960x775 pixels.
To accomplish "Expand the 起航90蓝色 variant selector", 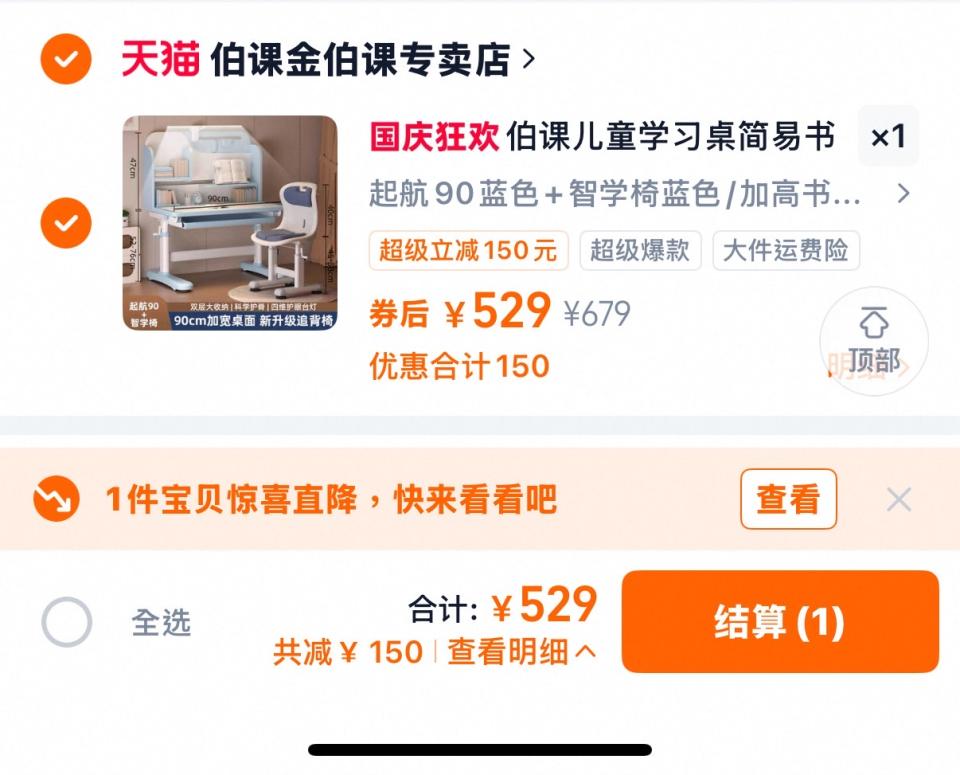I will pos(640,193).
